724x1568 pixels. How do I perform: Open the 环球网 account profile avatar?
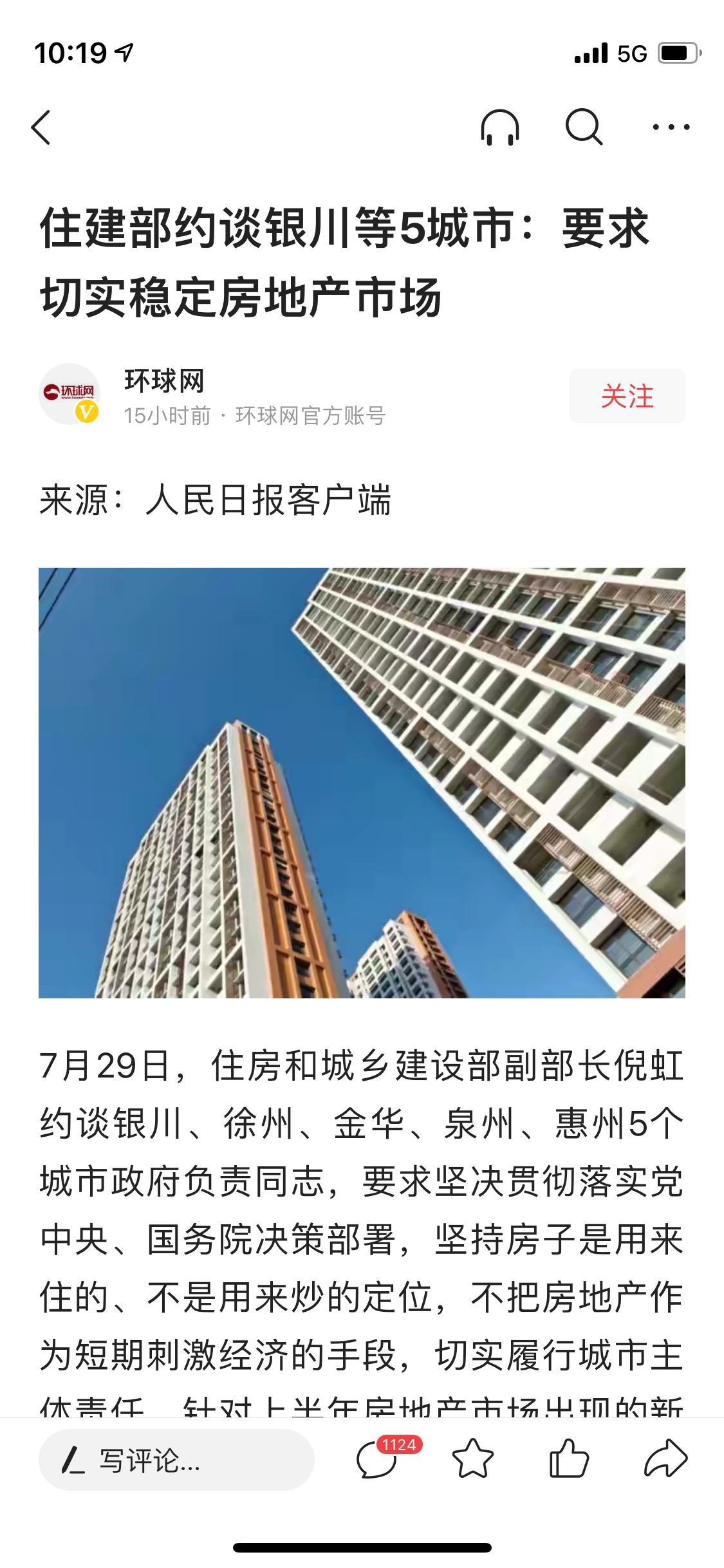point(70,394)
